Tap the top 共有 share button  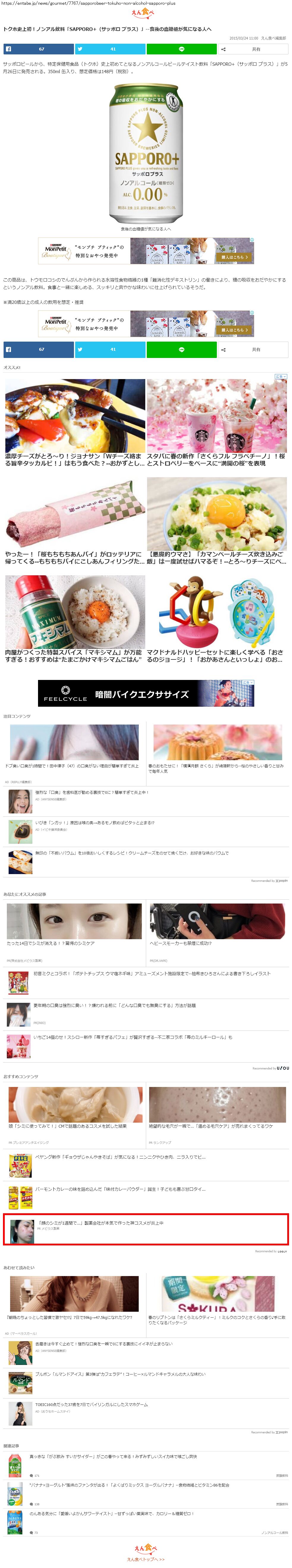coord(252,49)
